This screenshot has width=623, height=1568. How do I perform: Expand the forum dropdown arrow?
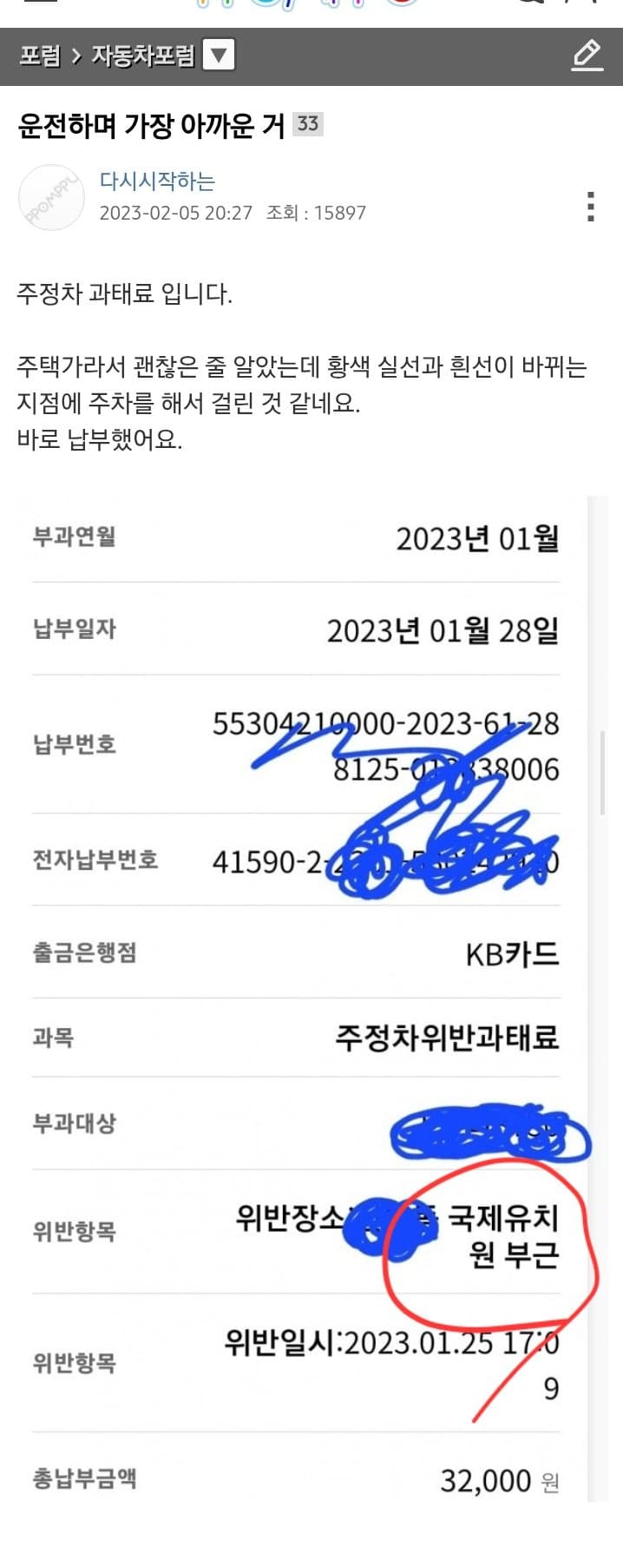(x=219, y=56)
